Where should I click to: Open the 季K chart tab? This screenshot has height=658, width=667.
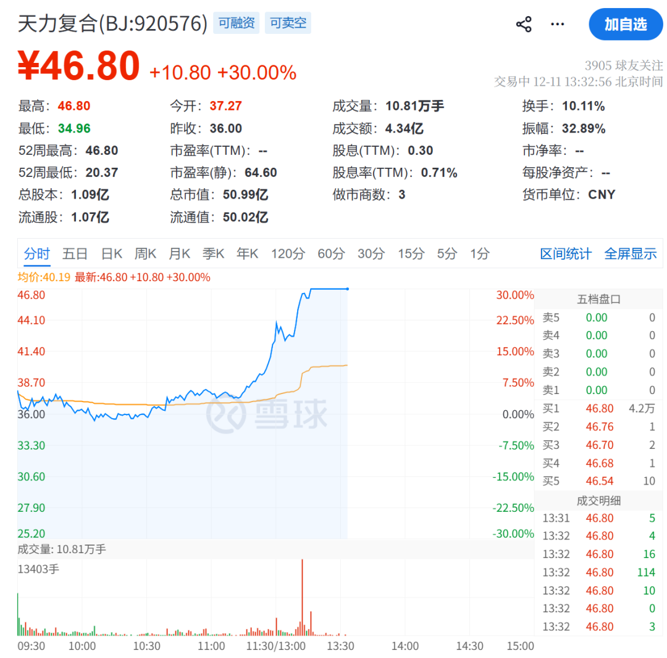[x=214, y=254]
